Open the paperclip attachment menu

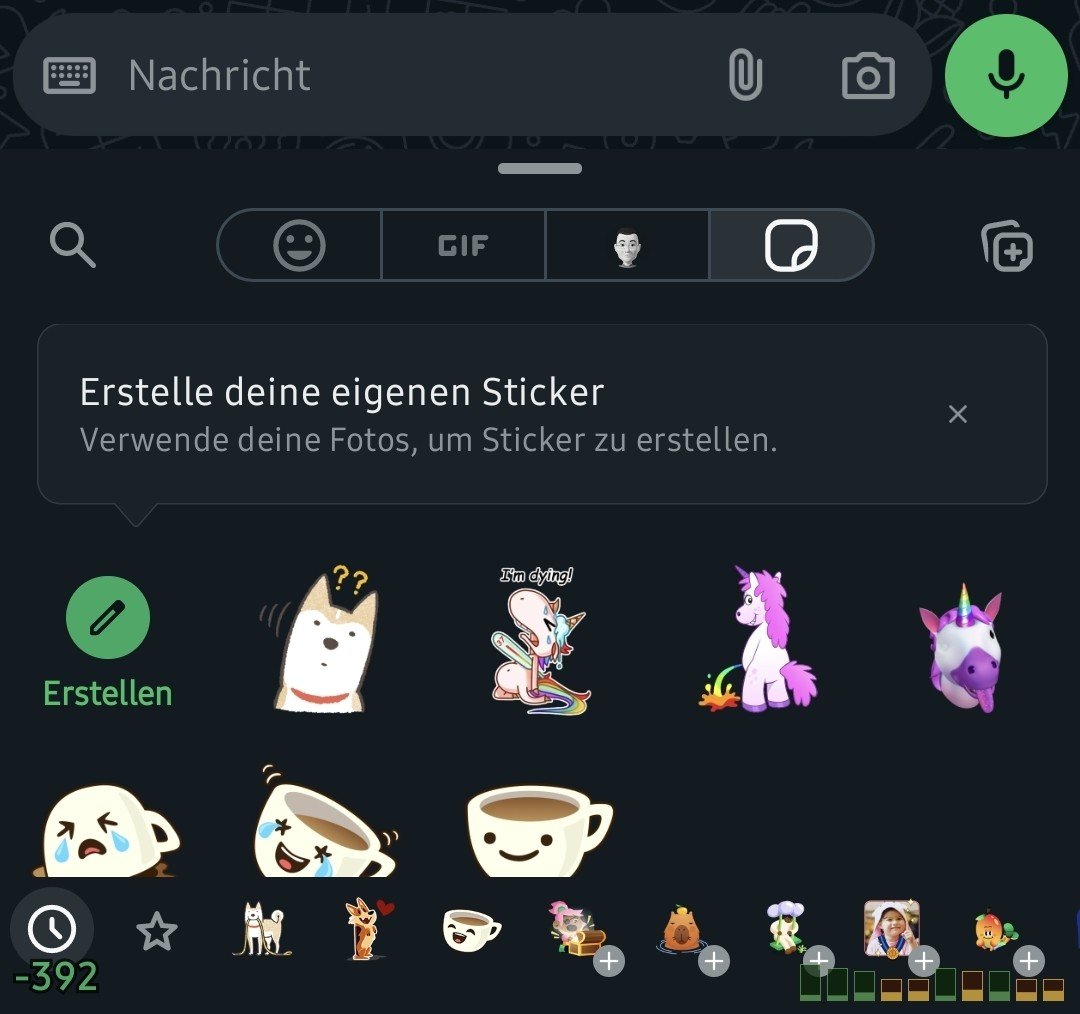click(x=745, y=76)
